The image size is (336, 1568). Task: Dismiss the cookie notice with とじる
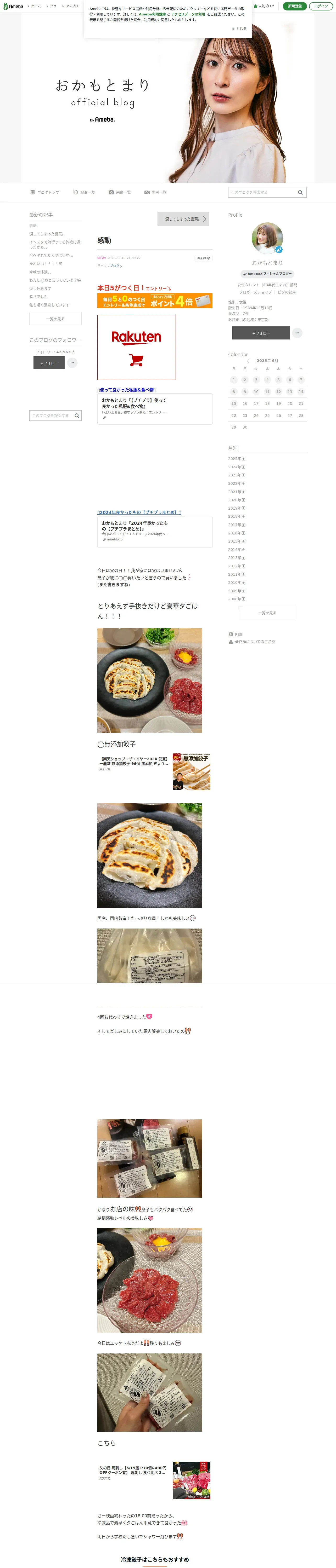239,28
